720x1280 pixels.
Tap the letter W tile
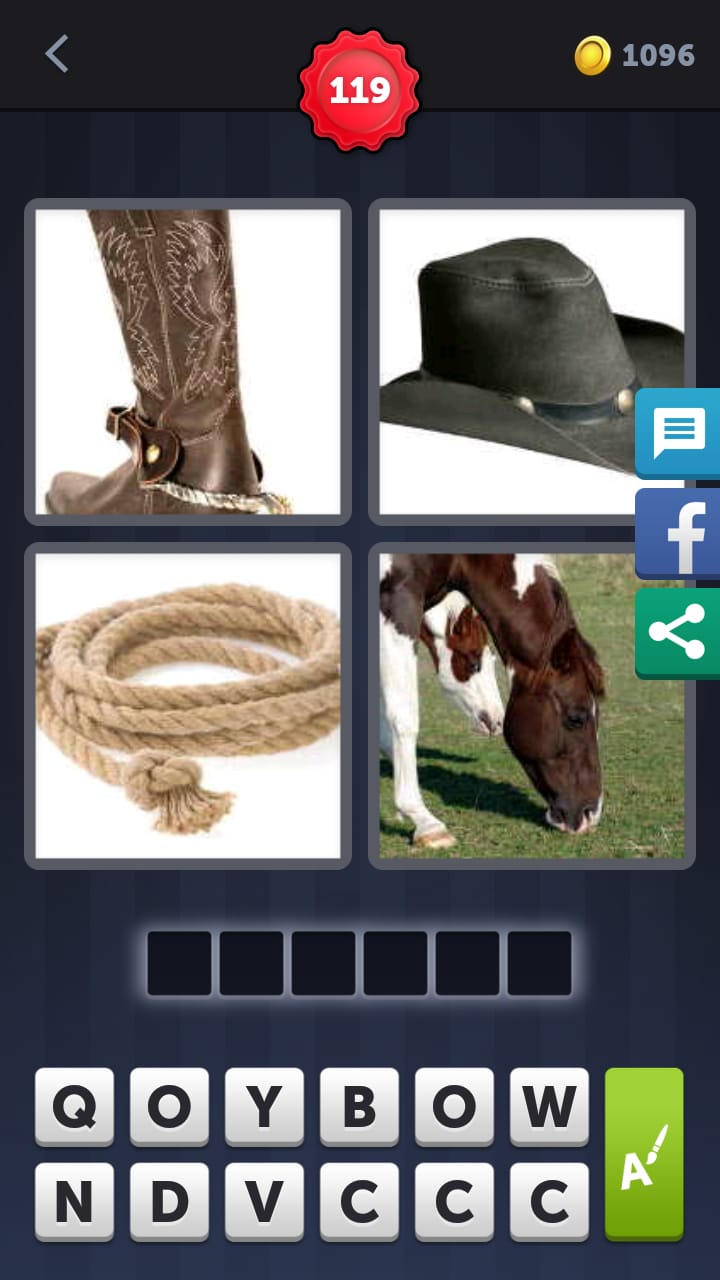549,1106
